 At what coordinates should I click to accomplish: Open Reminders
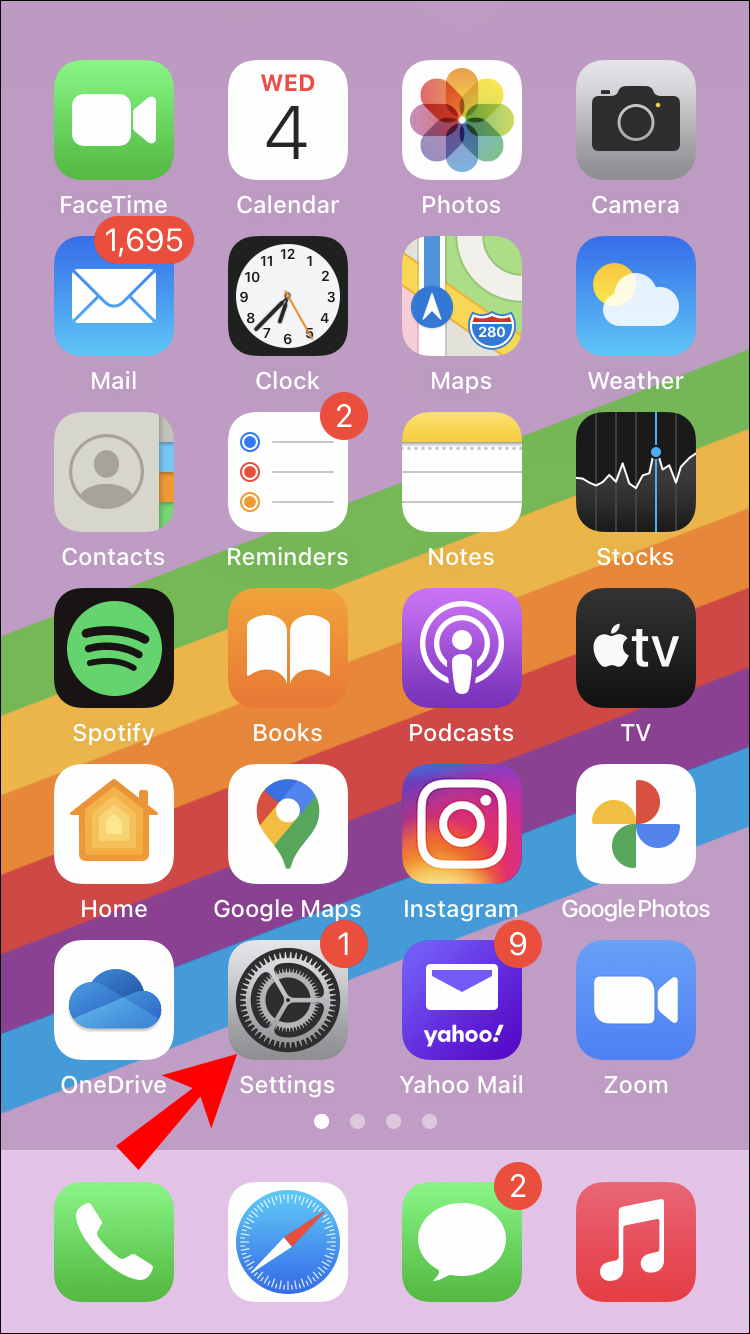[287, 472]
